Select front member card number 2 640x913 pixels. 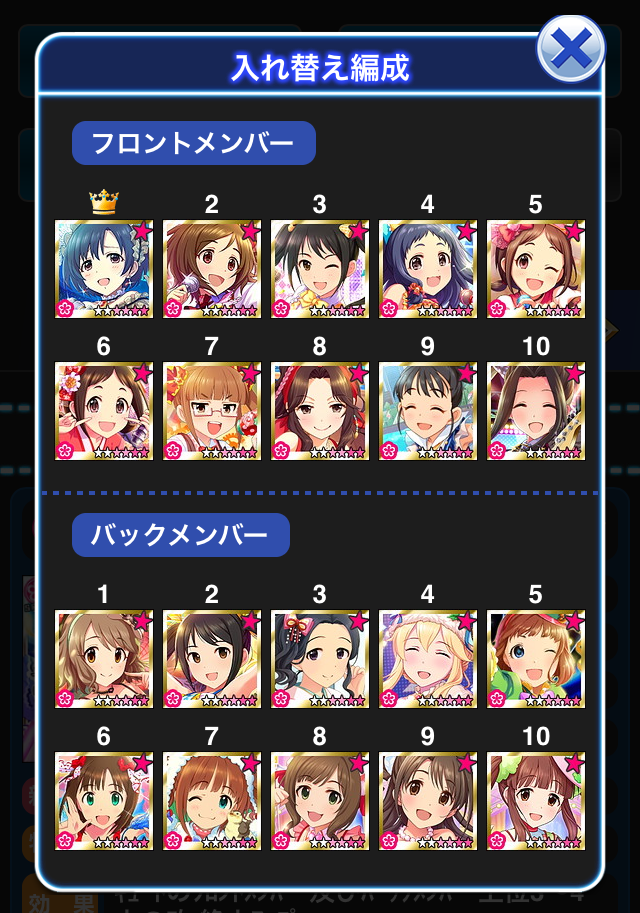coord(211,270)
